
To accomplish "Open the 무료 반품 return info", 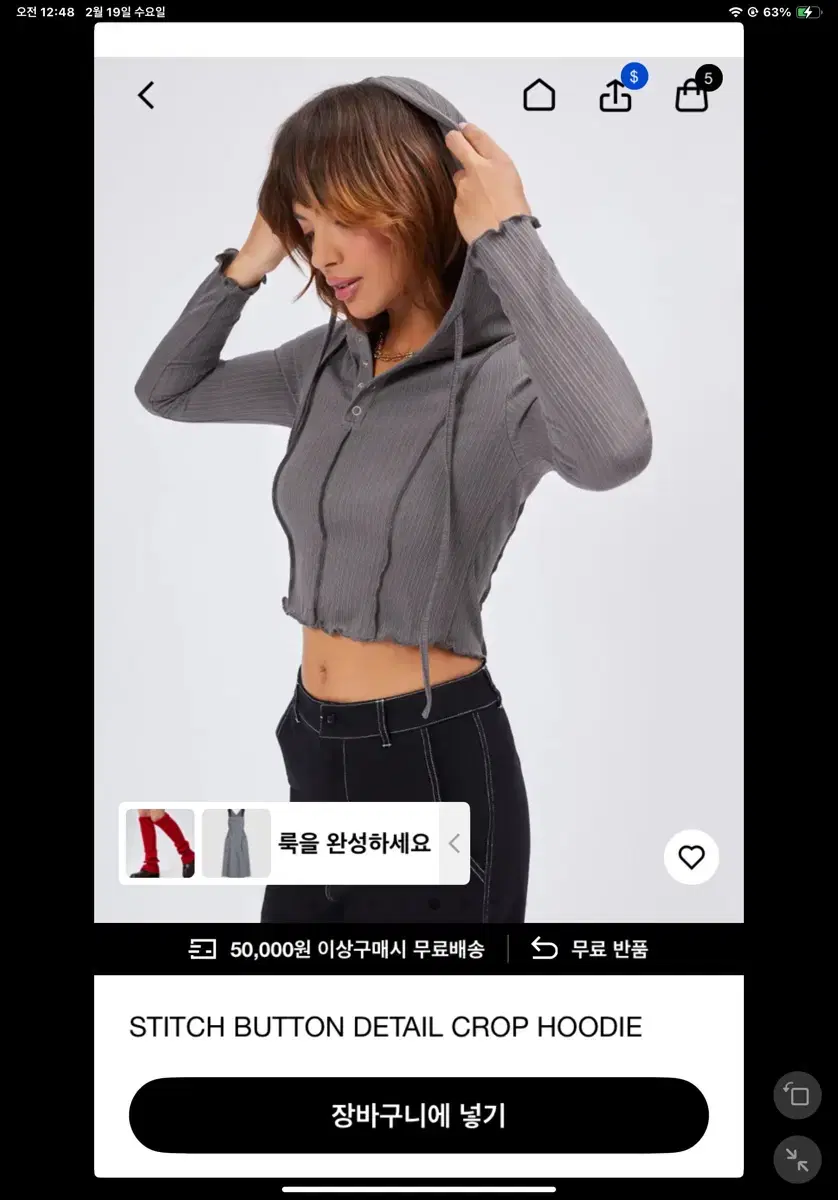I will coord(590,949).
